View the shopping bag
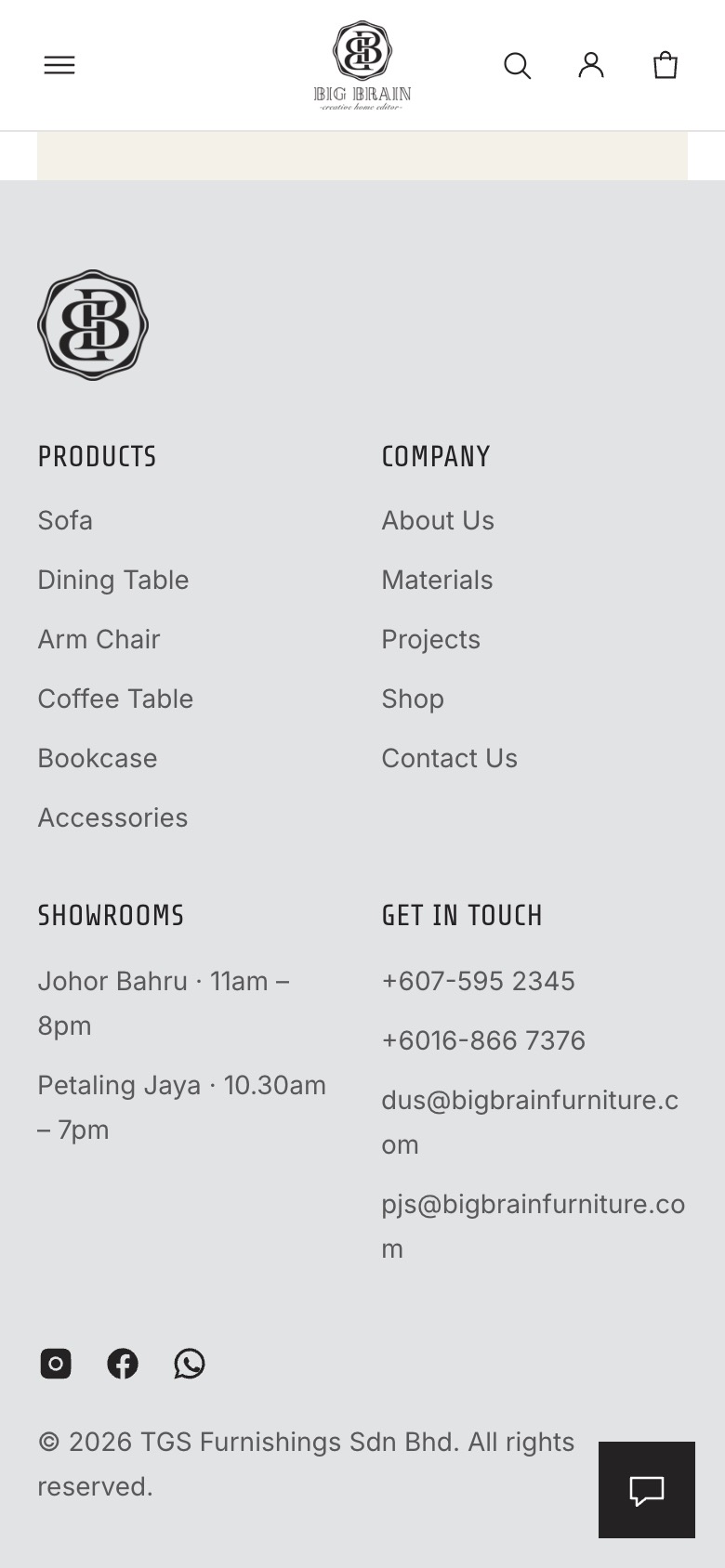This screenshot has height=1568, width=725. (666, 65)
